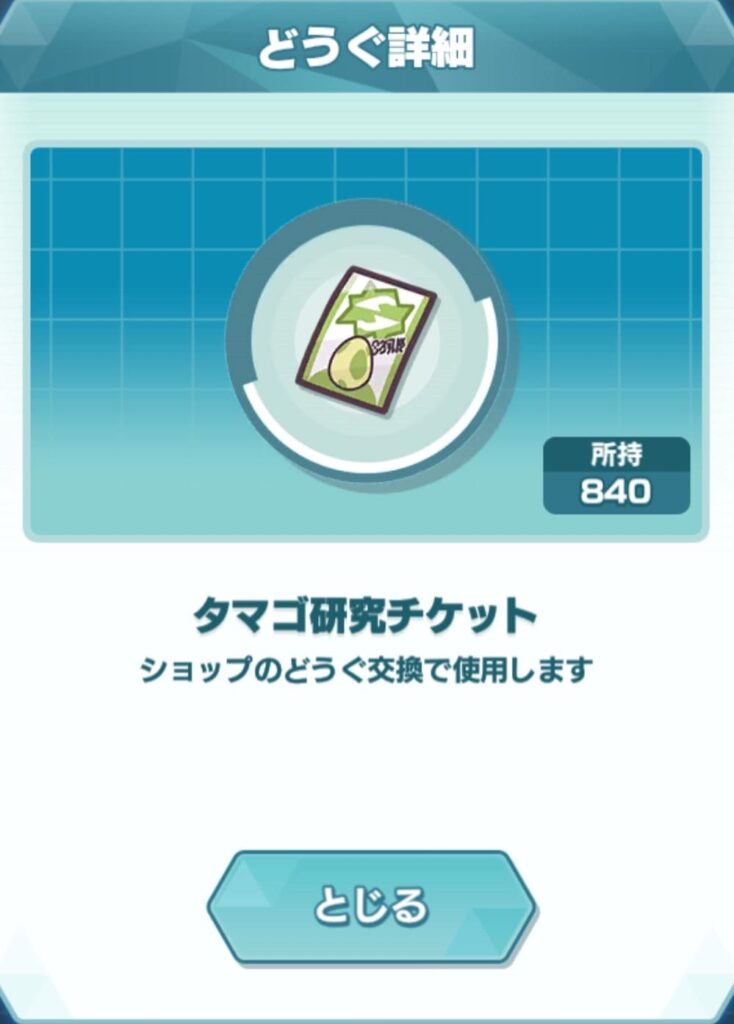Close the item details with とじる

[371, 907]
